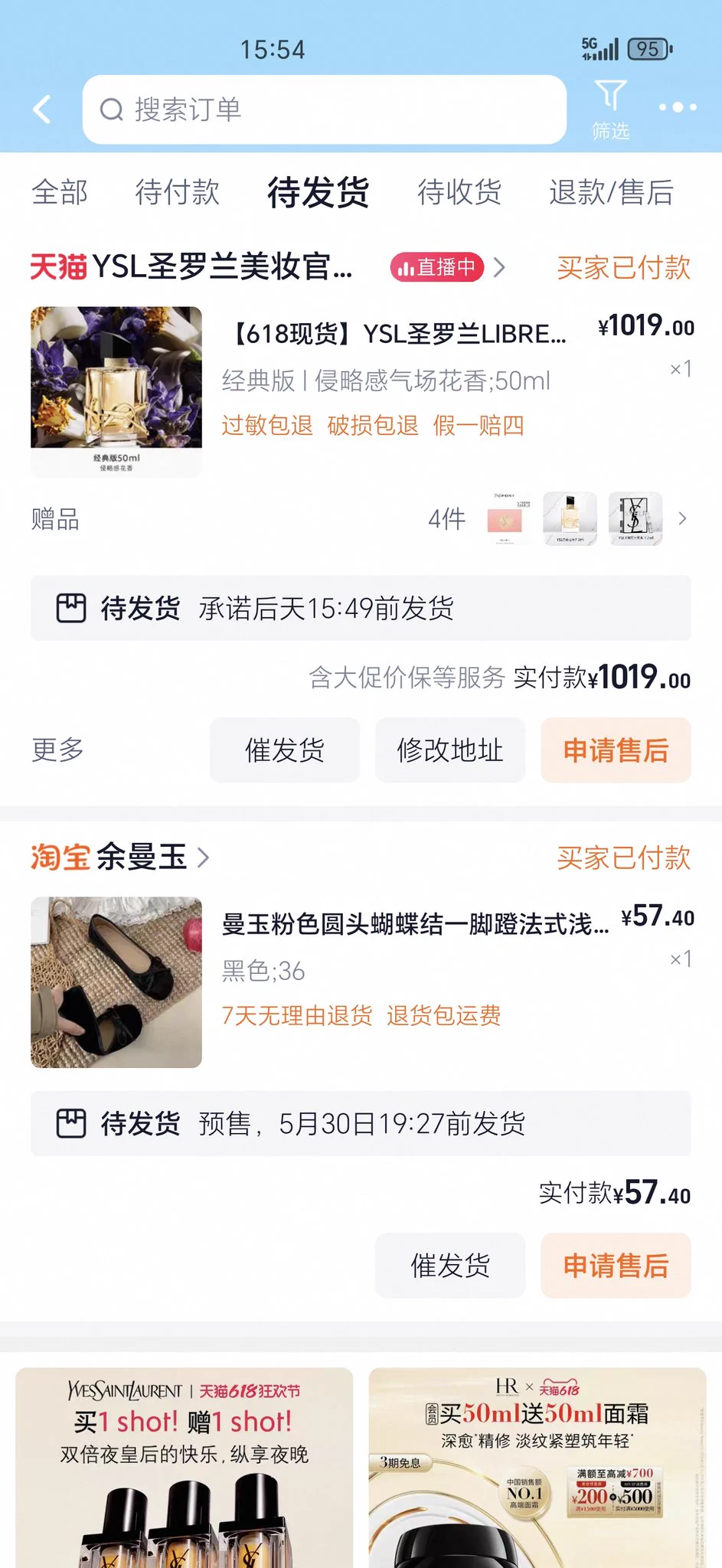
Task: Tap 催发货 for the 余曼玉 shoes order
Action: coord(449,1266)
